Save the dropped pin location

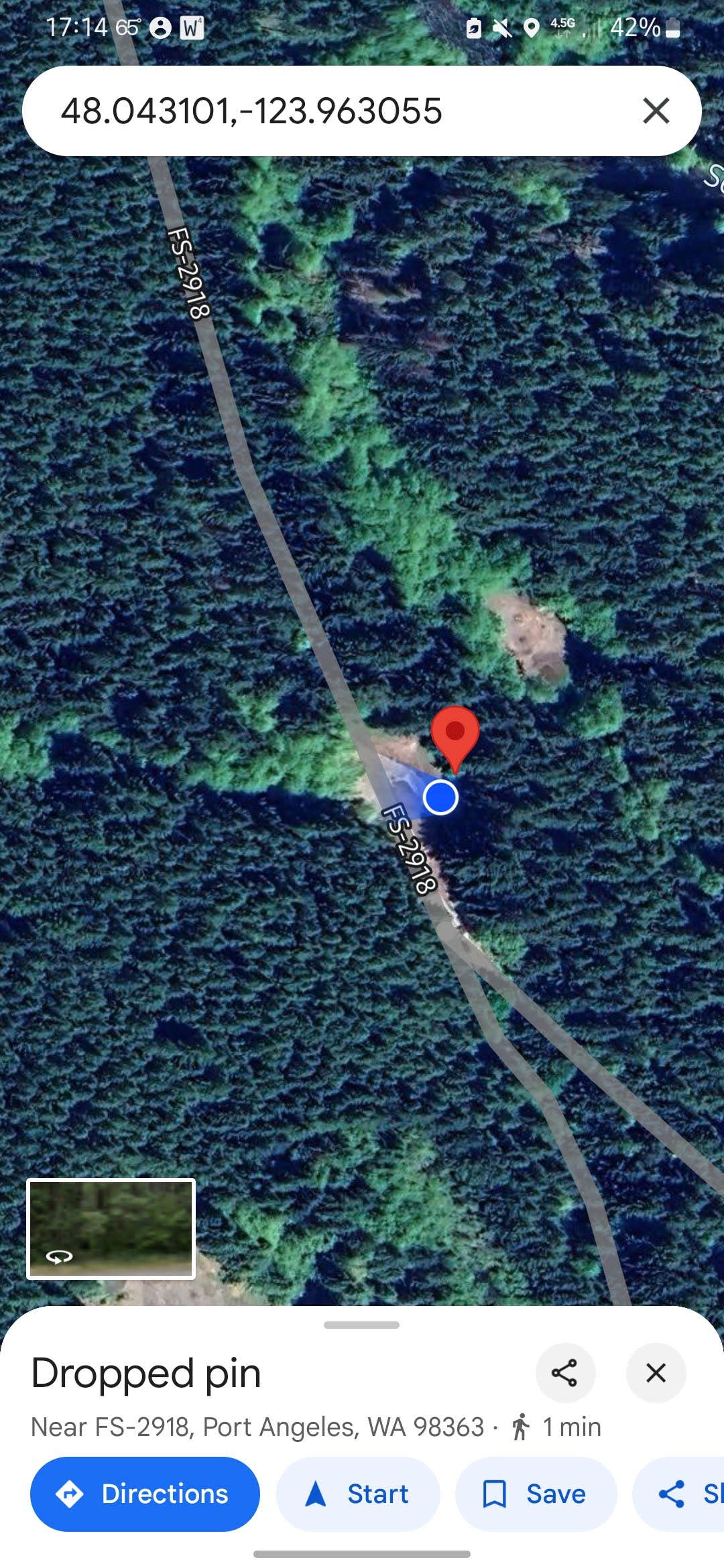pyautogui.click(x=535, y=1494)
